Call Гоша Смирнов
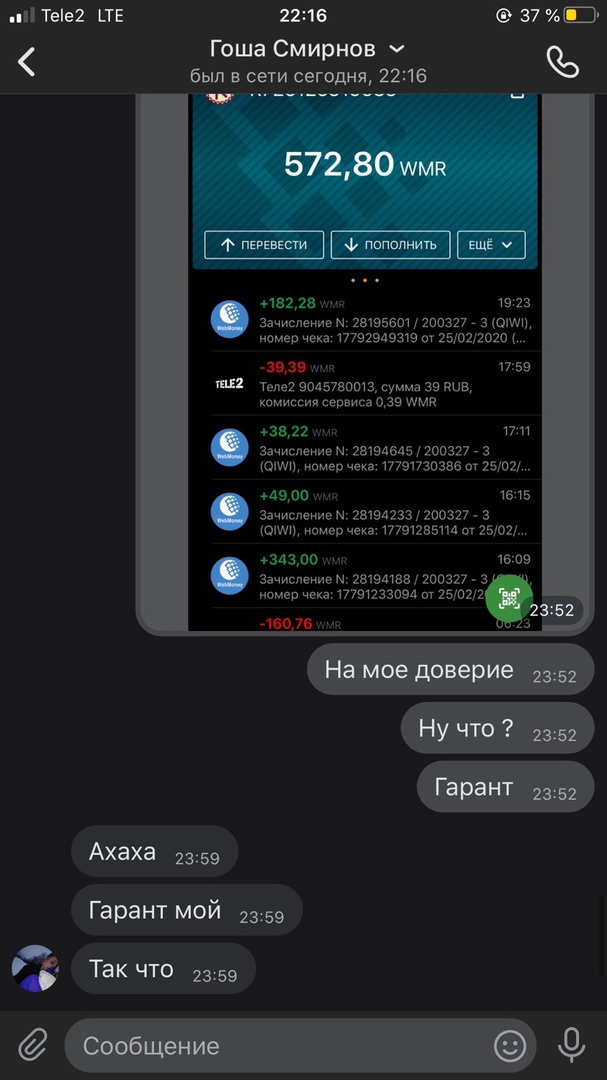This screenshot has height=1080, width=607. click(x=562, y=62)
